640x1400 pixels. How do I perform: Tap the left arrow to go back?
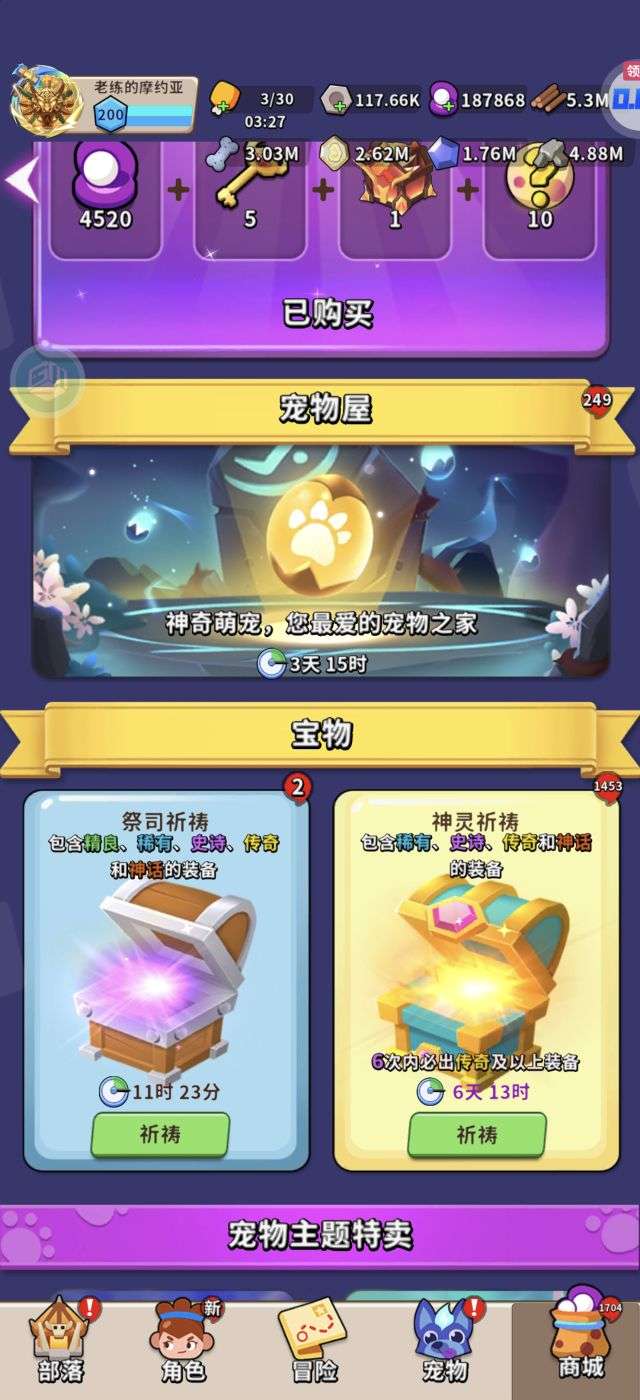(22, 182)
